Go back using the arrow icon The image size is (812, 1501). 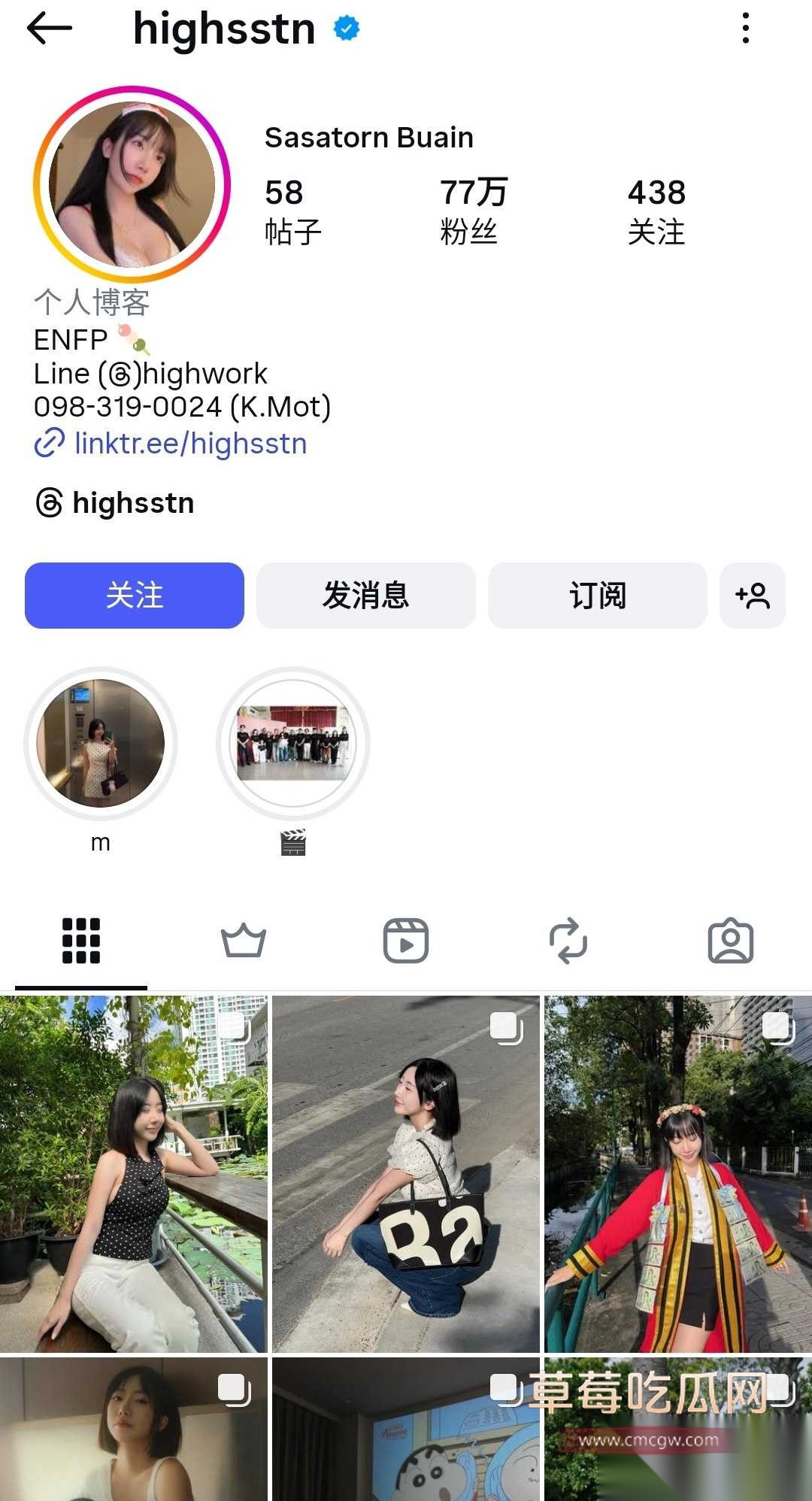point(49,29)
